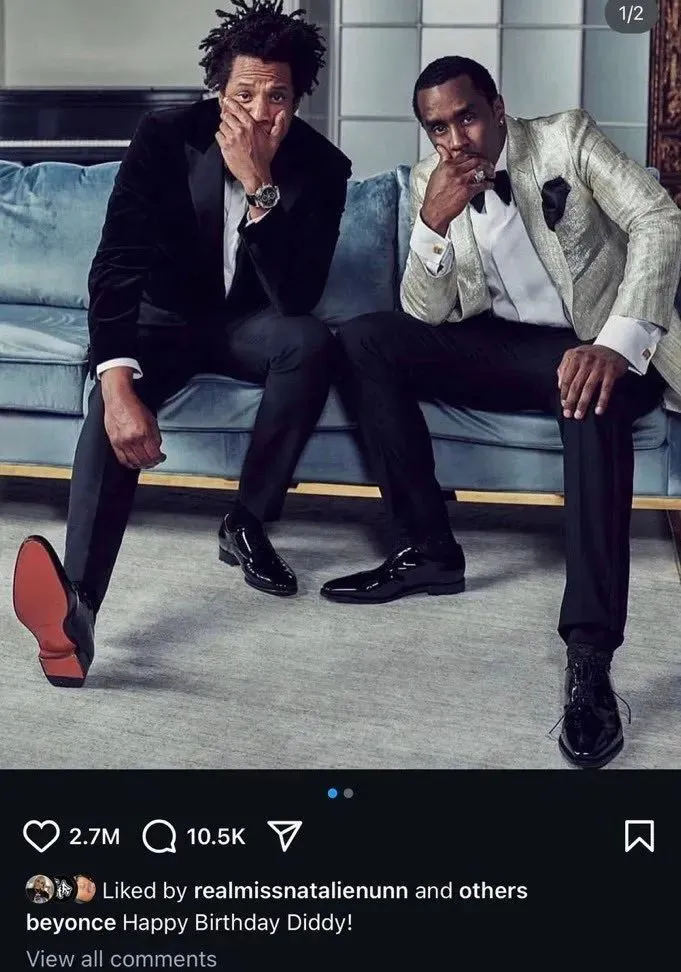Save the post with the bookmark icon

point(639,836)
